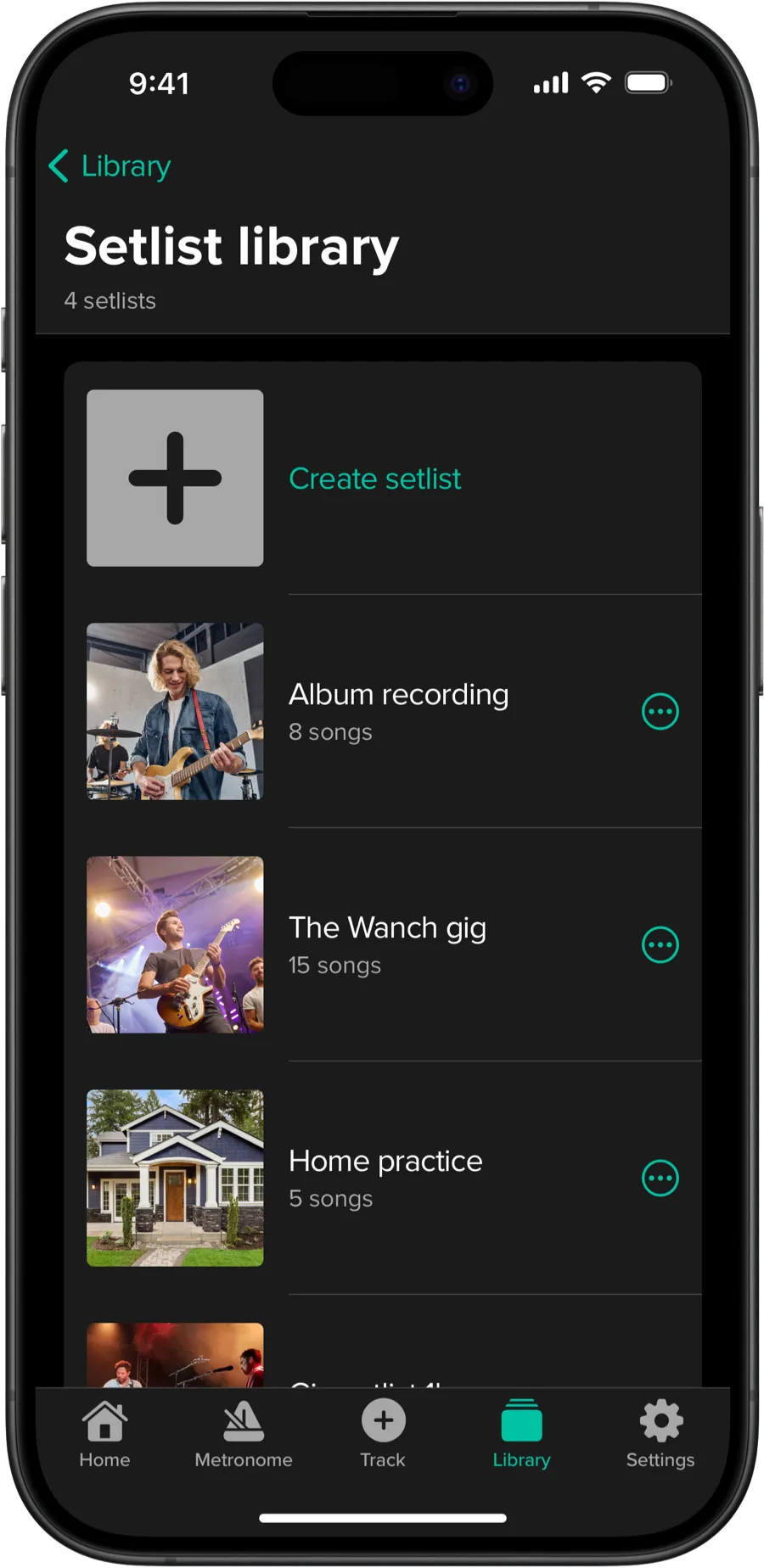Tap the plus tile to create setlist
The height and width of the screenshot is (1568, 764).
coord(175,478)
